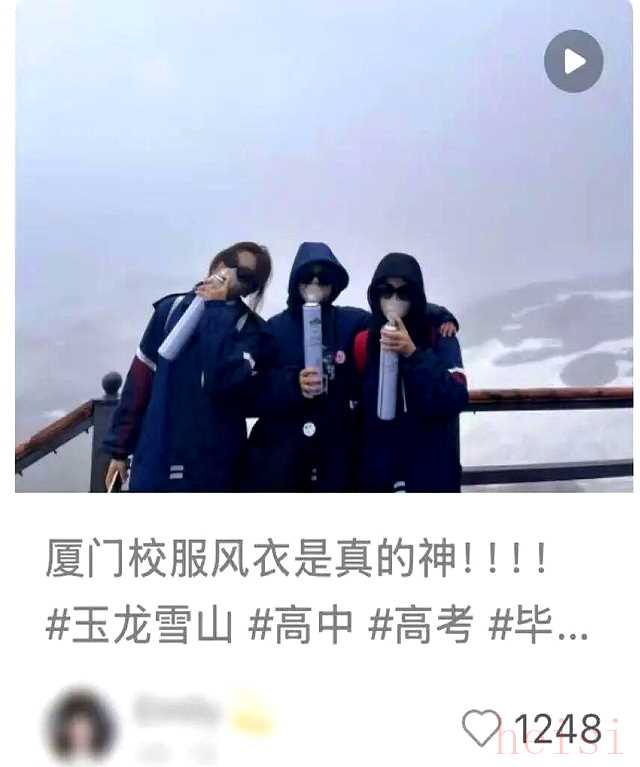Tap the play icon on the video

tap(573, 61)
